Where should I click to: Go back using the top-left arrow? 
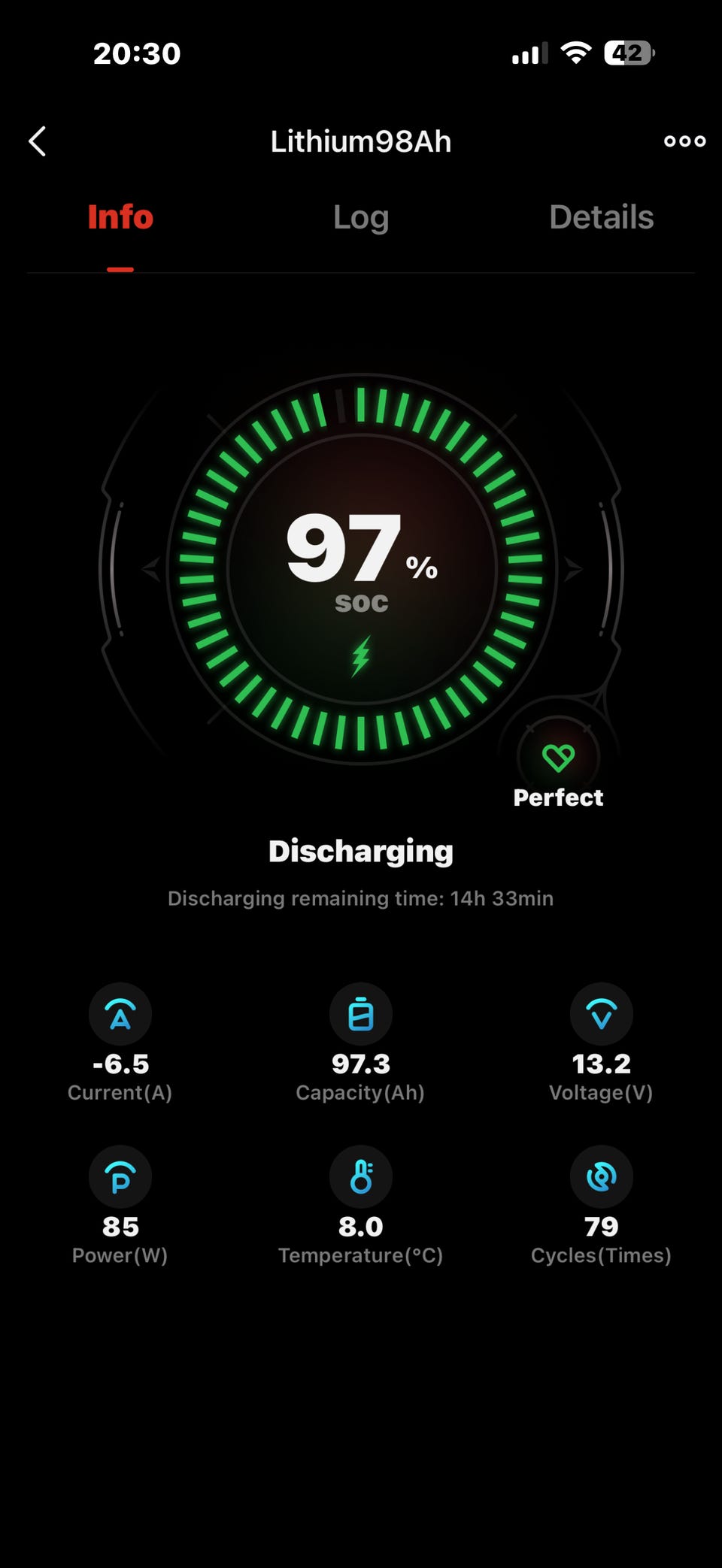37,141
